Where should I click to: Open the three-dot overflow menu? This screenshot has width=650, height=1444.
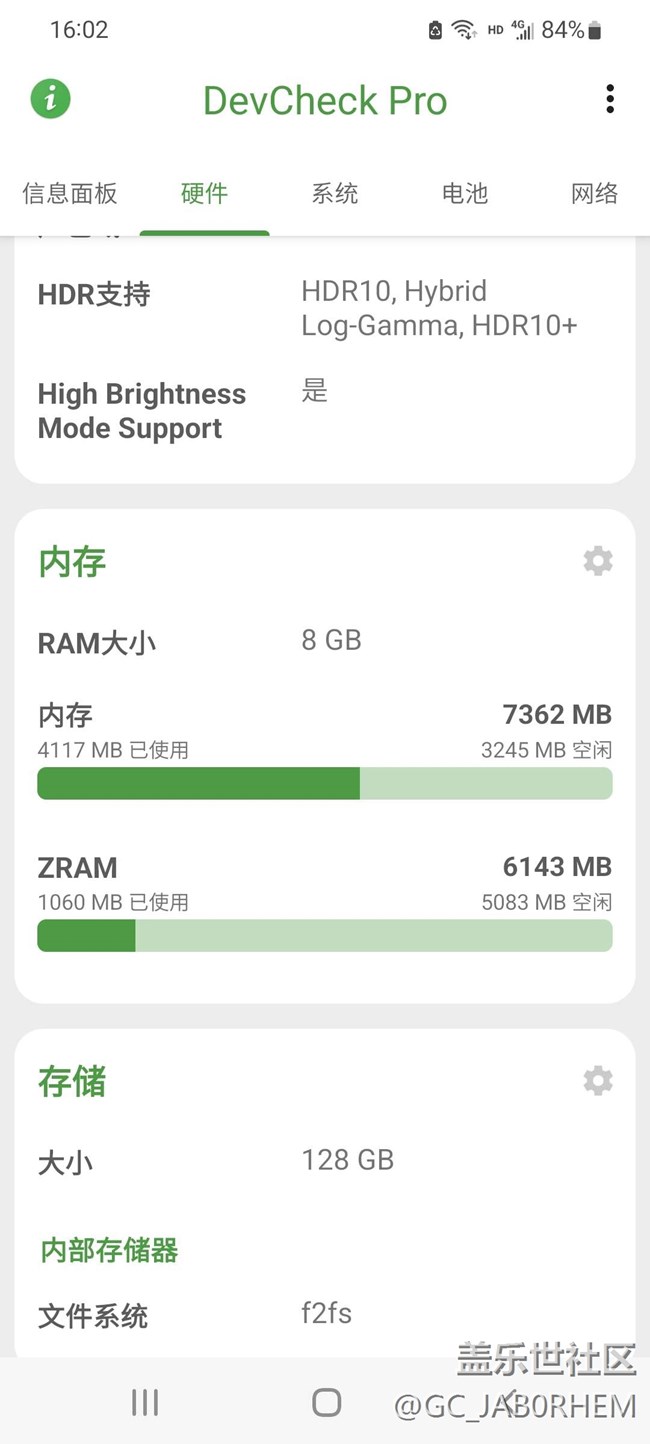click(x=610, y=99)
